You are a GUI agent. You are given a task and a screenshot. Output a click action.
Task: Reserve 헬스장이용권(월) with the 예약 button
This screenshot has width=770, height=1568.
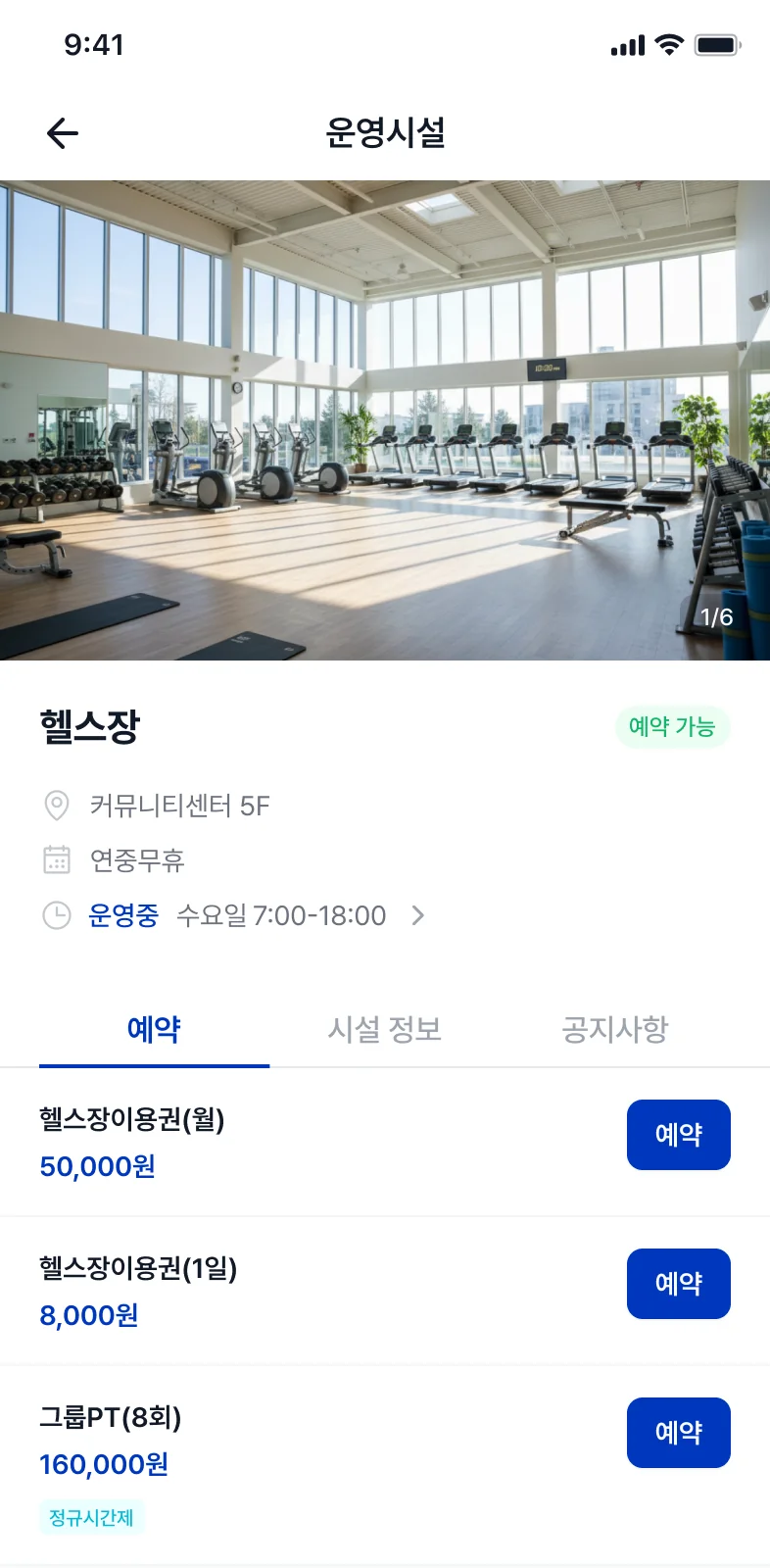[x=678, y=1134]
